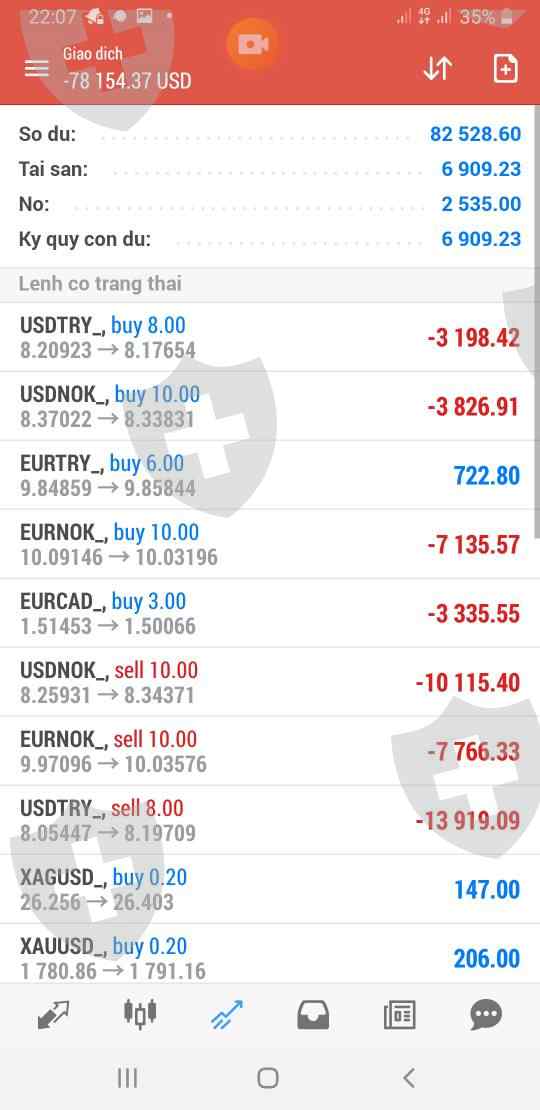Tap the orange screen recorder button
Viewport: 540px width, 1110px height.
point(253,45)
